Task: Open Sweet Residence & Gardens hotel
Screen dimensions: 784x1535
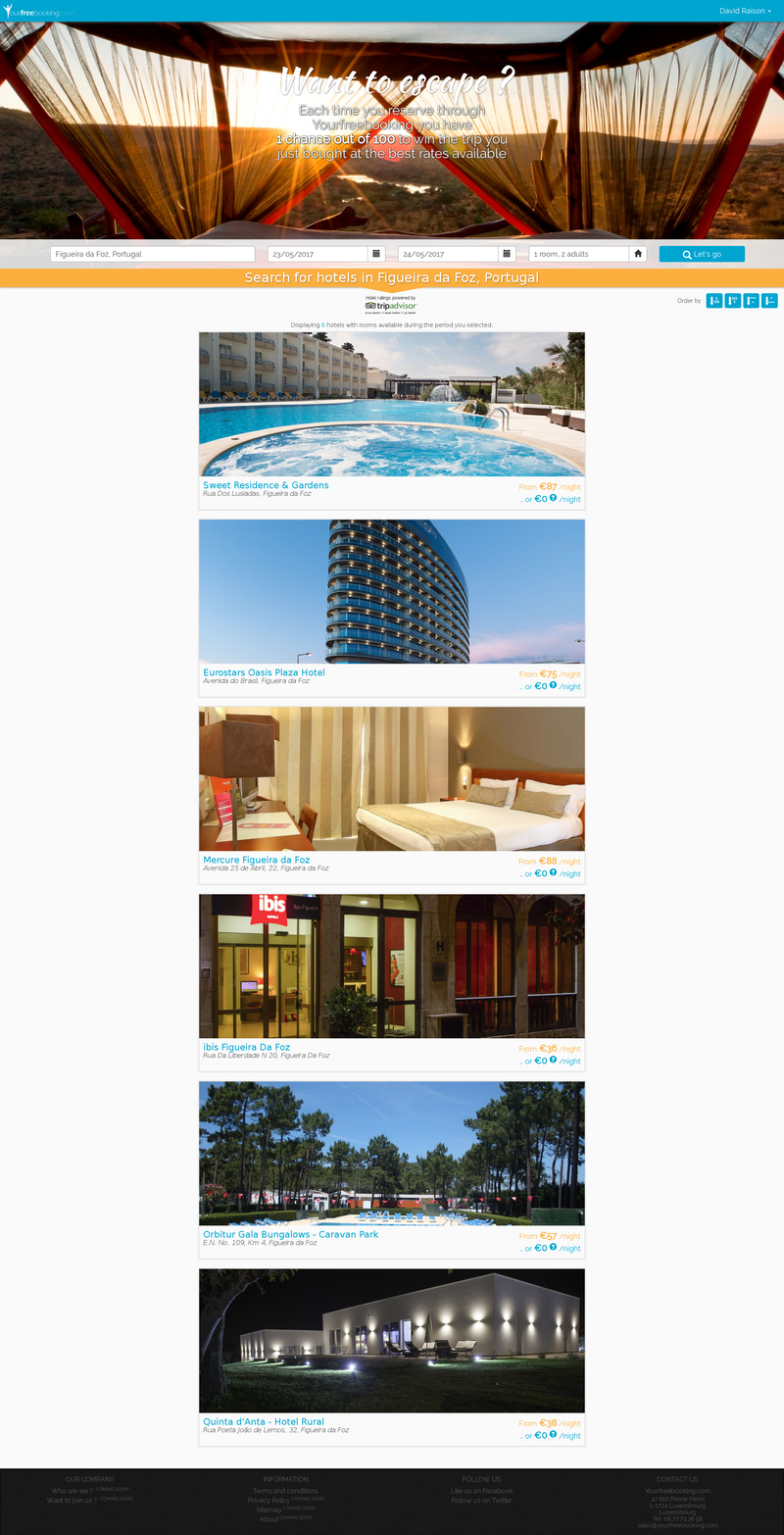Action: [x=266, y=485]
